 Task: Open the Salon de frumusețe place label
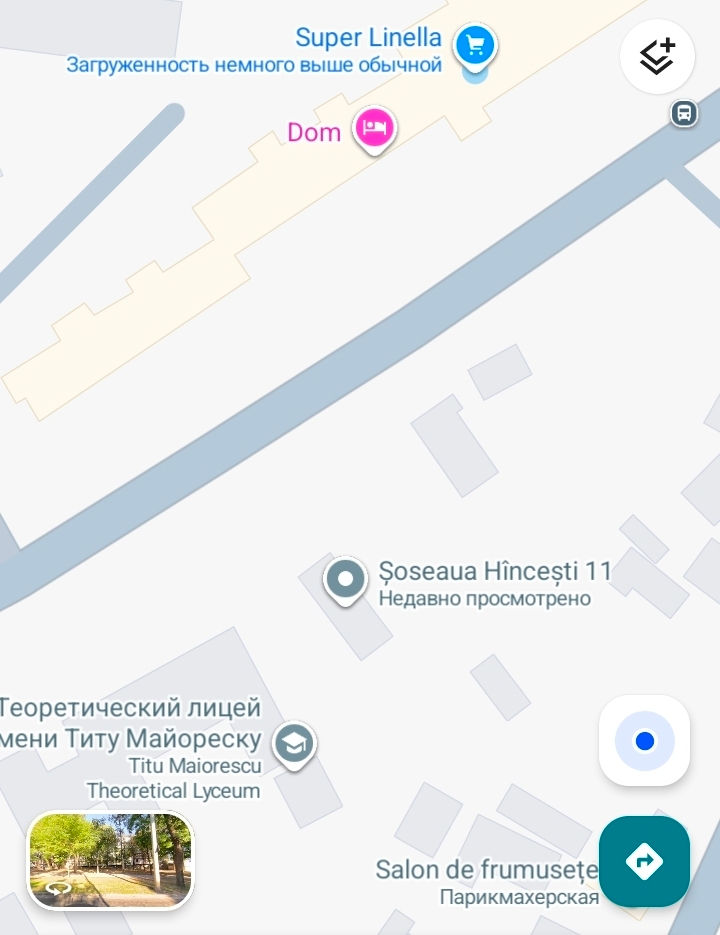pyautogui.click(x=486, y=869)
